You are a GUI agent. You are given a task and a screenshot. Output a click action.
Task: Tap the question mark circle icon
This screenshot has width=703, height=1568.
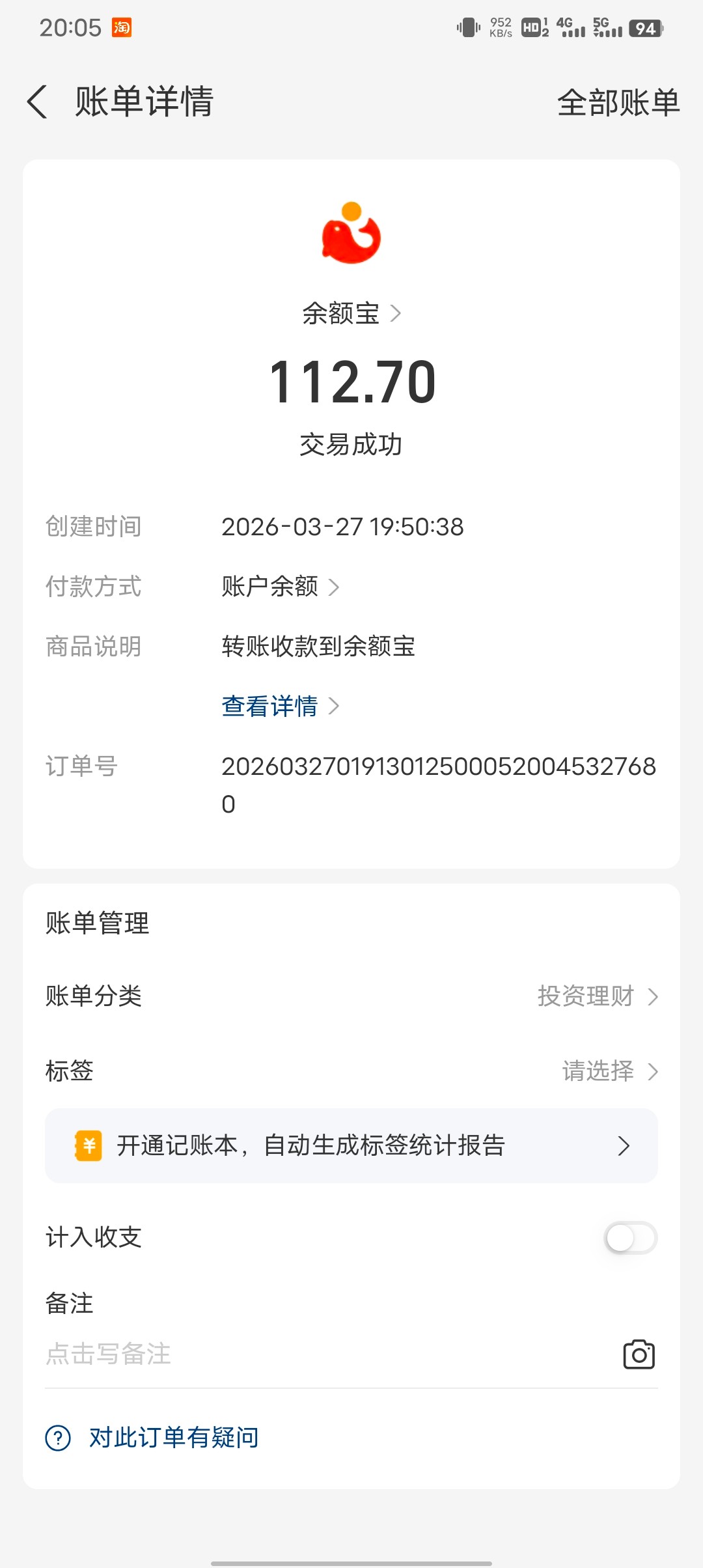[57, 1436]
